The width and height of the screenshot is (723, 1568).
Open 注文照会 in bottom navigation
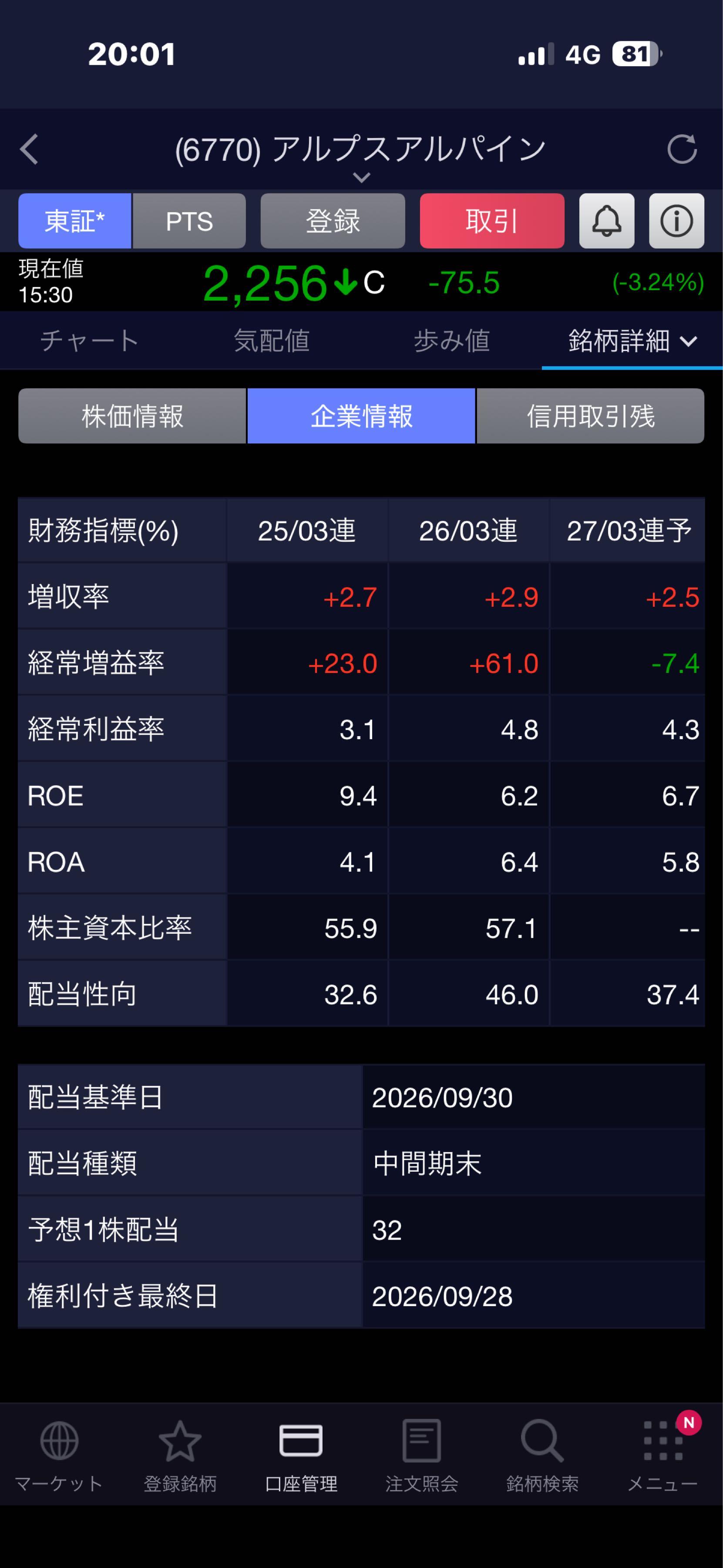(421, 1456)
